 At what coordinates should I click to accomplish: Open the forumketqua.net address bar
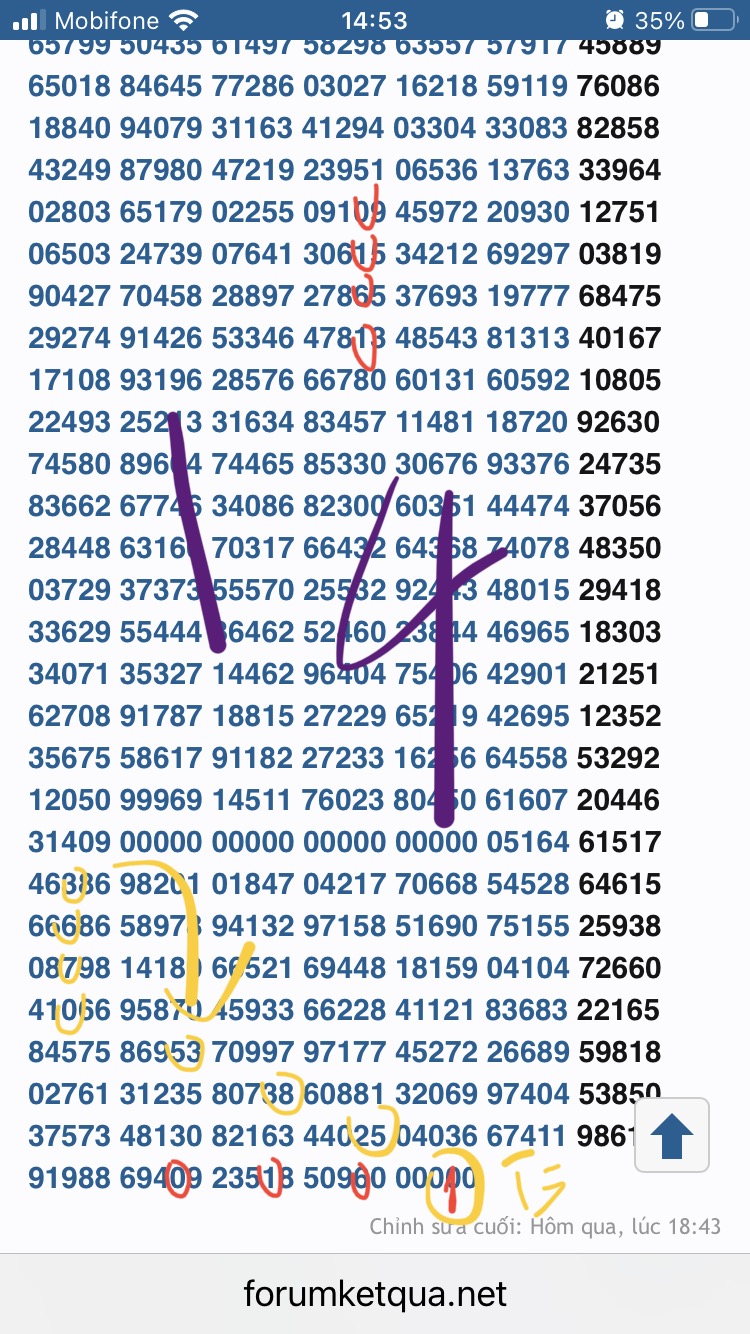coord(375,1295)
